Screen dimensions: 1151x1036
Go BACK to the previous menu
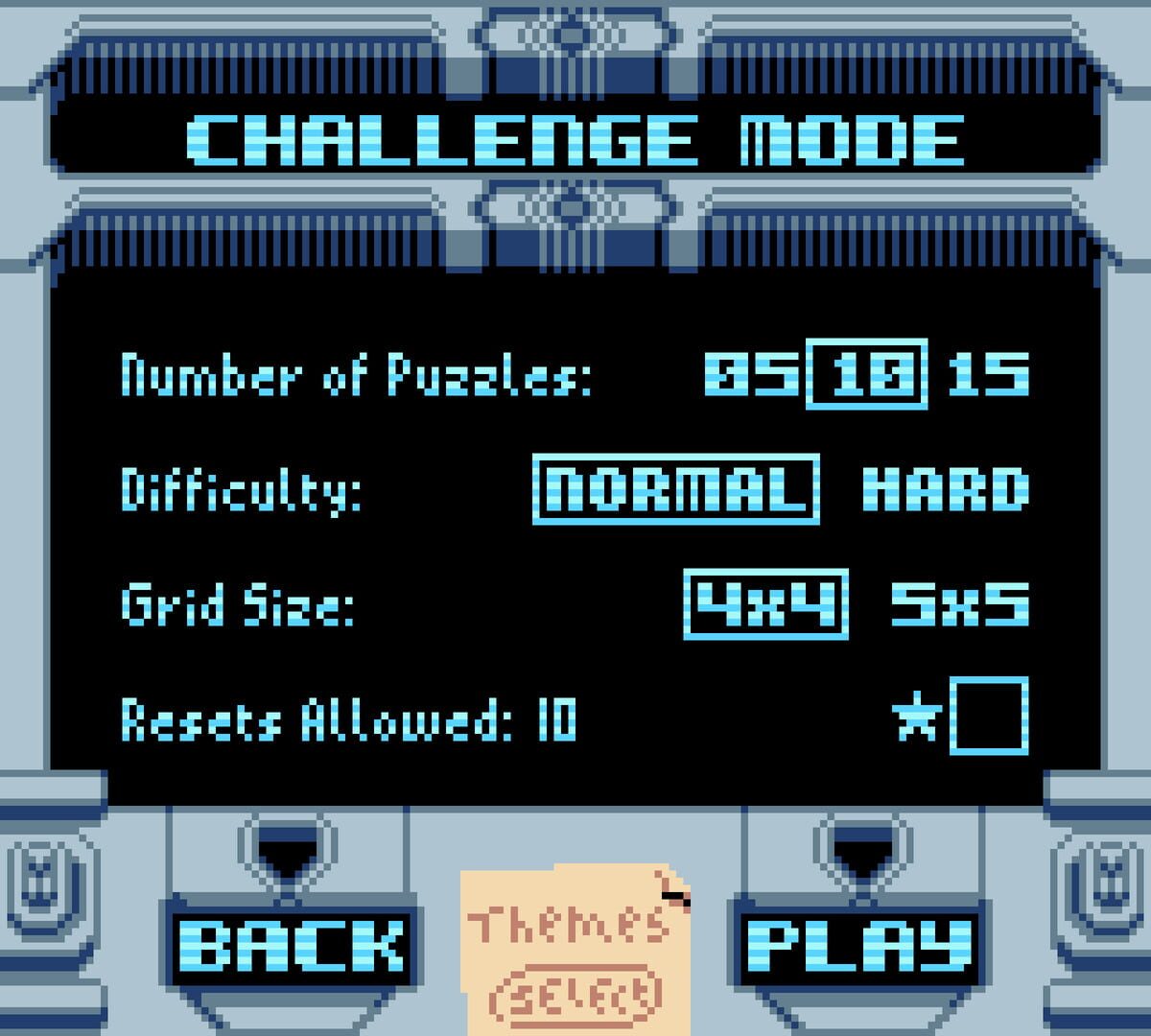[292, 946]
